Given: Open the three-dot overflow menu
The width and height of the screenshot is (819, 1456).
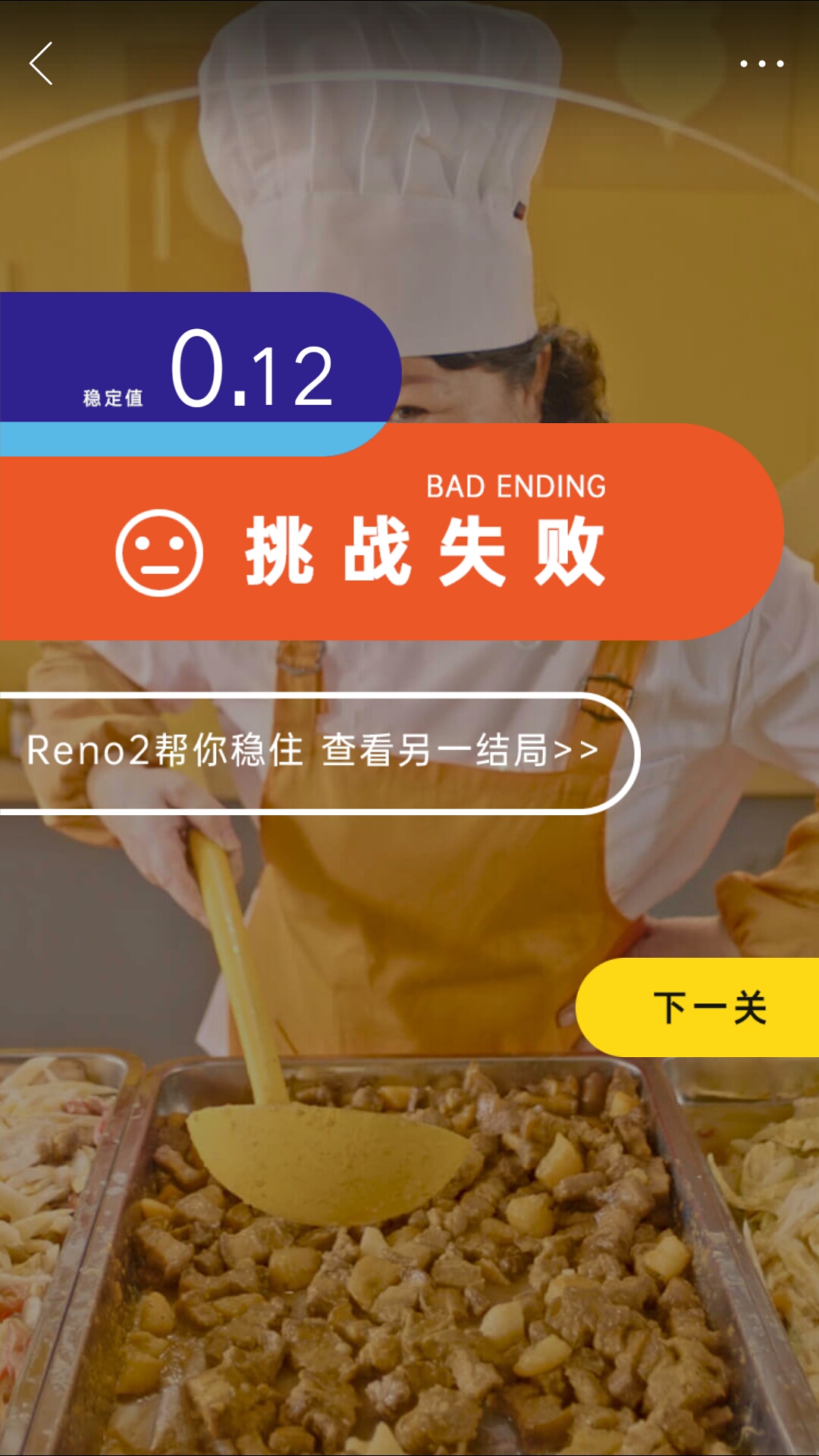Looking at the screenshot, I should click(761, 64).
